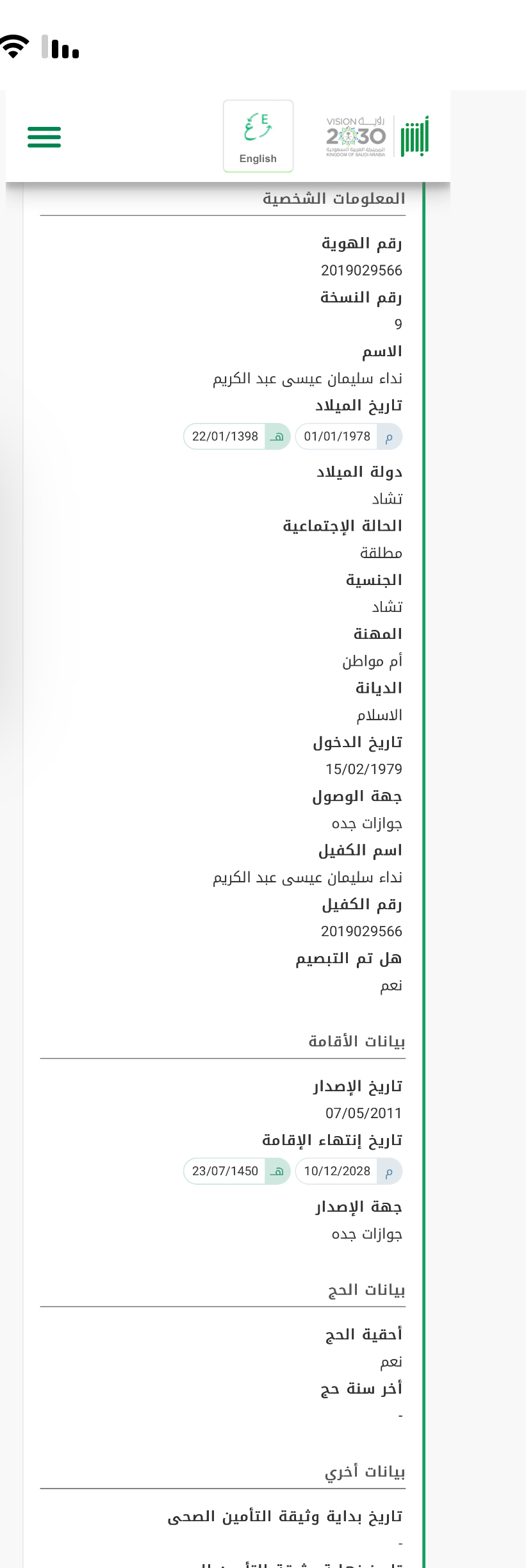Switch language to English
This screenshot has height=1568, width=526.
(x=258, y=136)
